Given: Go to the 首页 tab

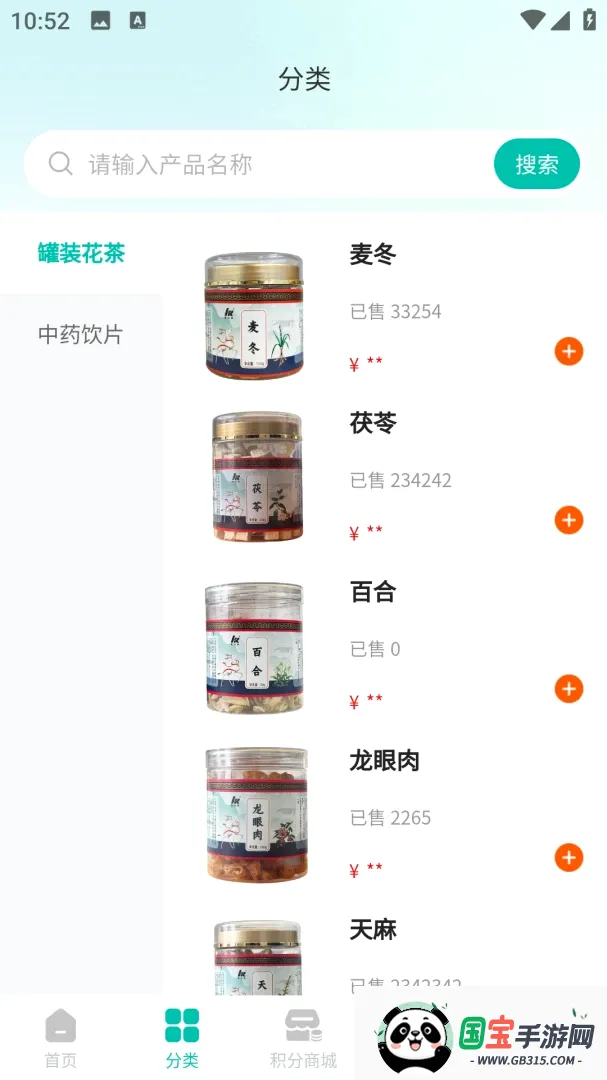Looking at the screenshot, I should (x=61, y=1038).
